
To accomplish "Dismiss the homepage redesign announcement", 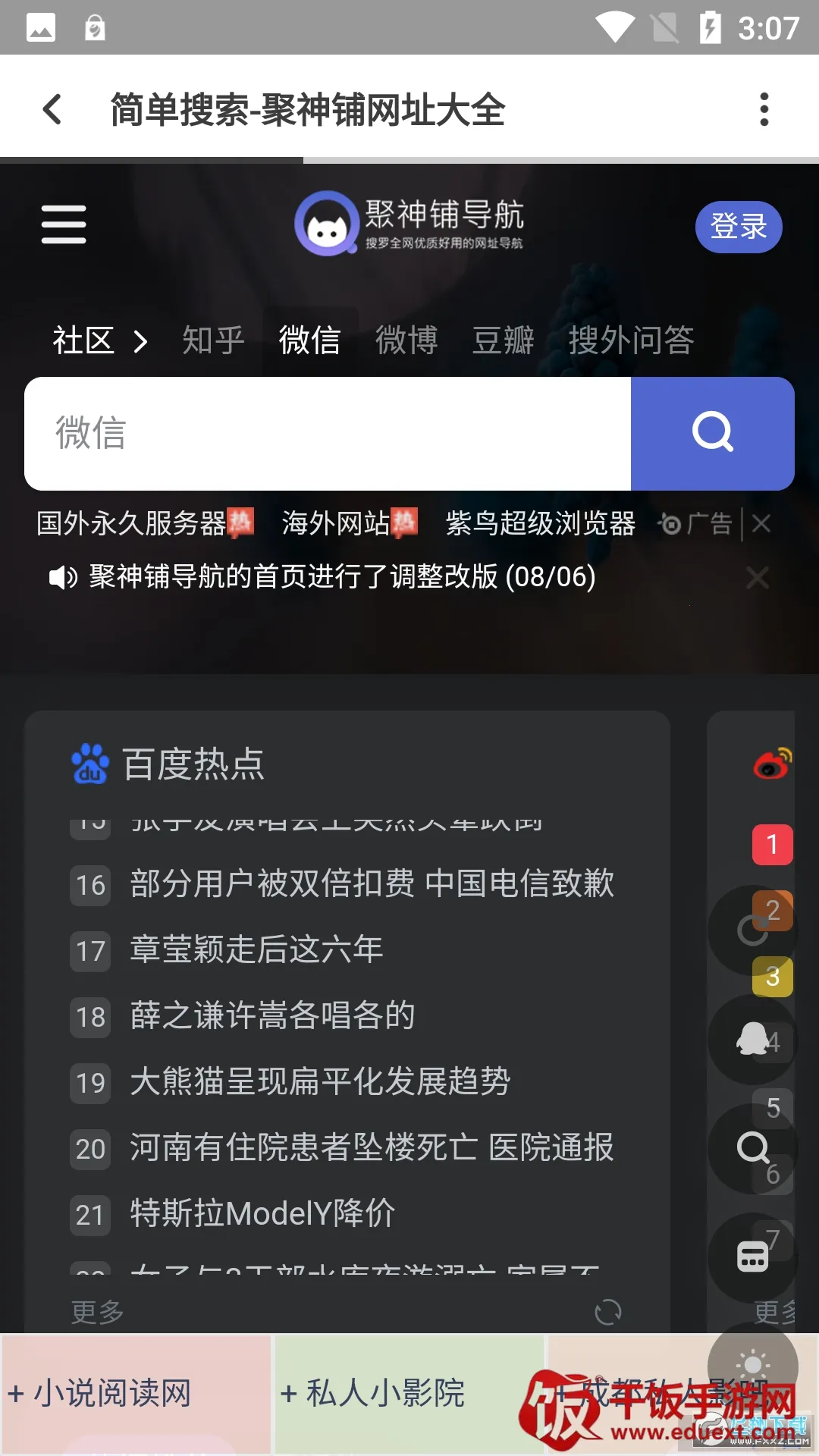I will point(757,578).
